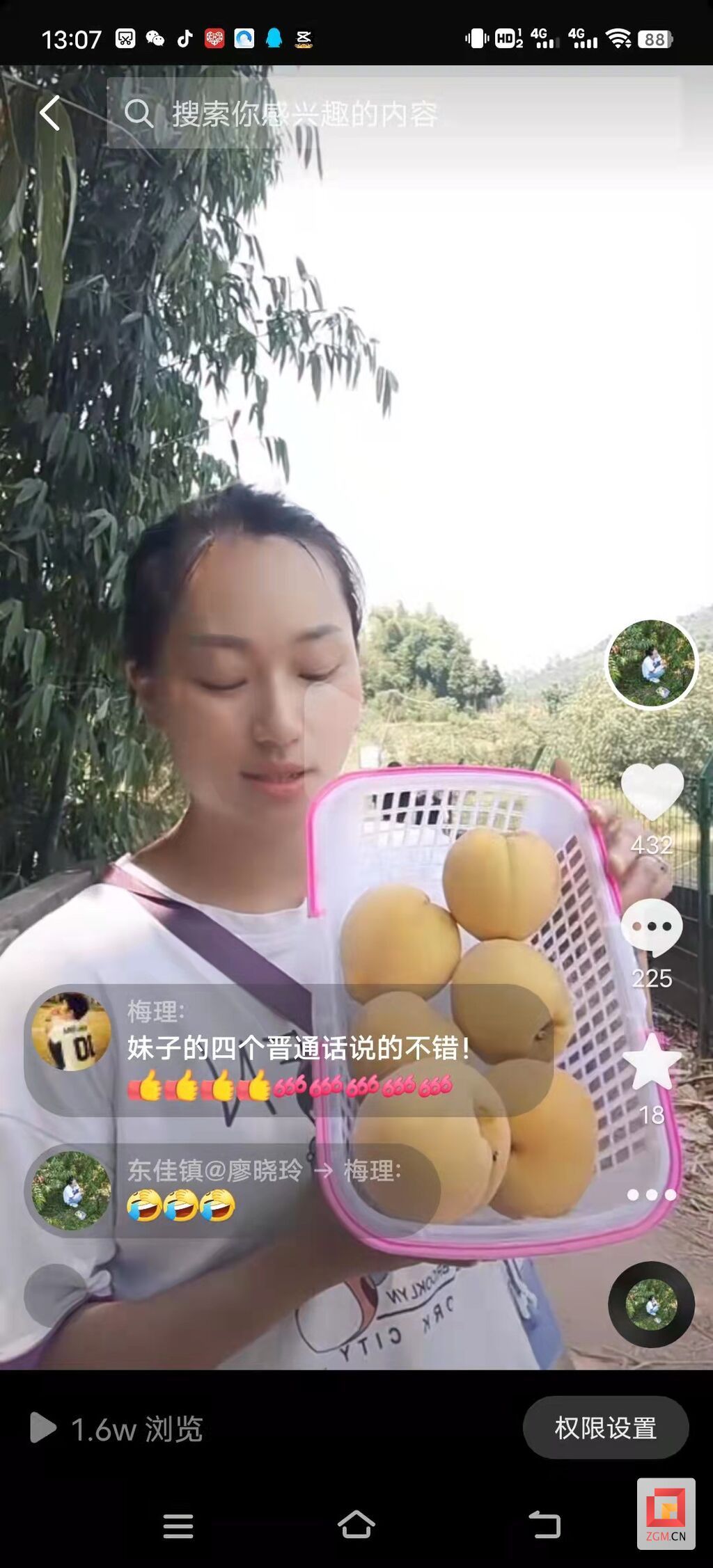Open the spinning music disc
Screen dimensions: 713x1568
651,1305
